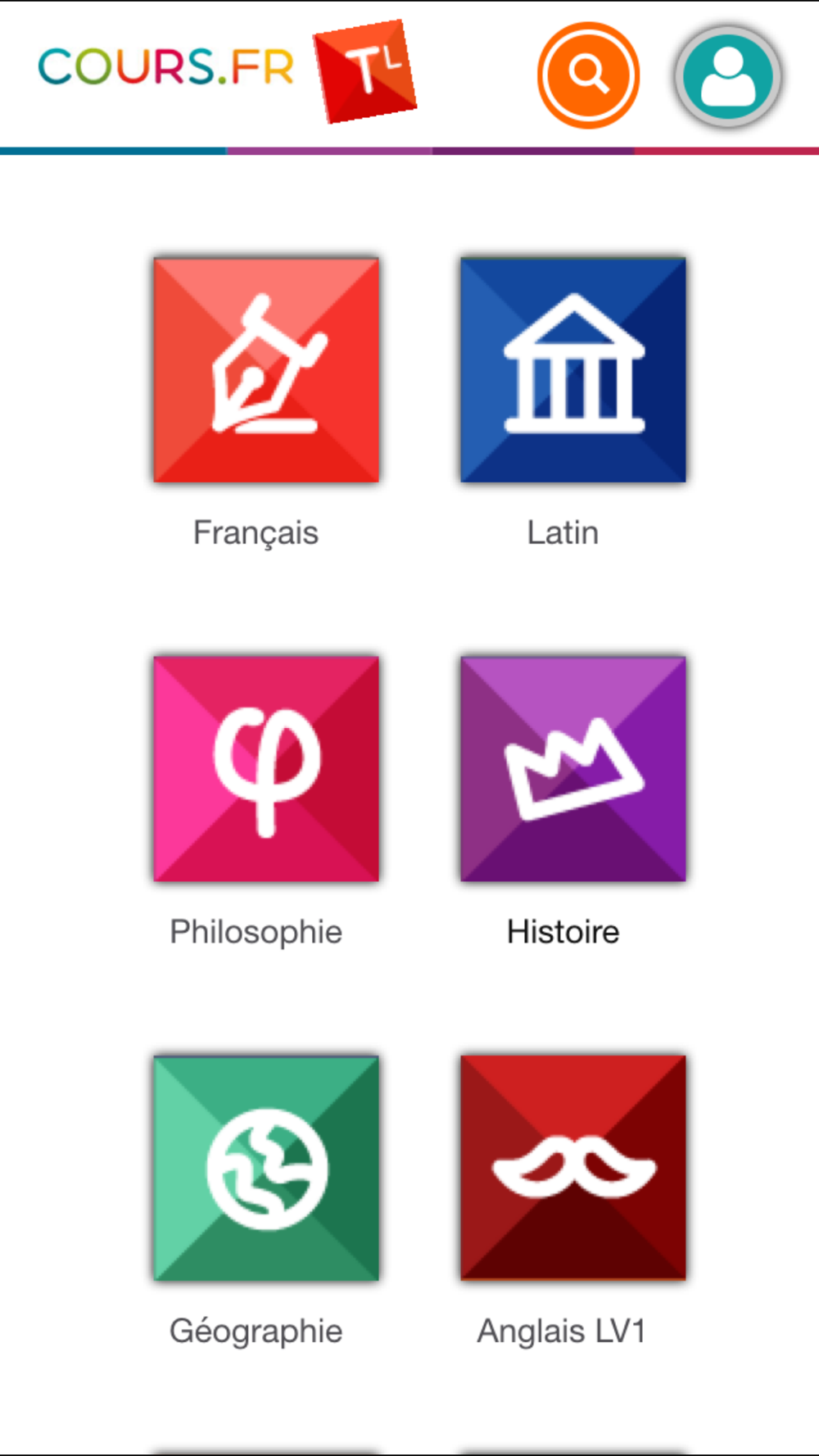Open the user profile icon
This screenshot has height=1456, width=819.
727,76
